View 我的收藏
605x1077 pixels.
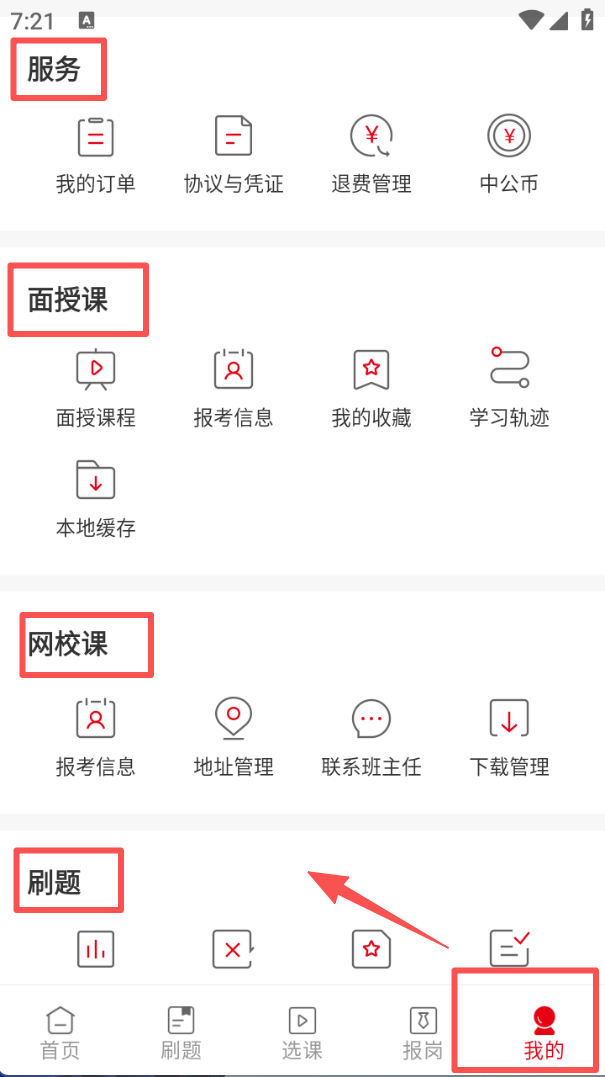371,387
